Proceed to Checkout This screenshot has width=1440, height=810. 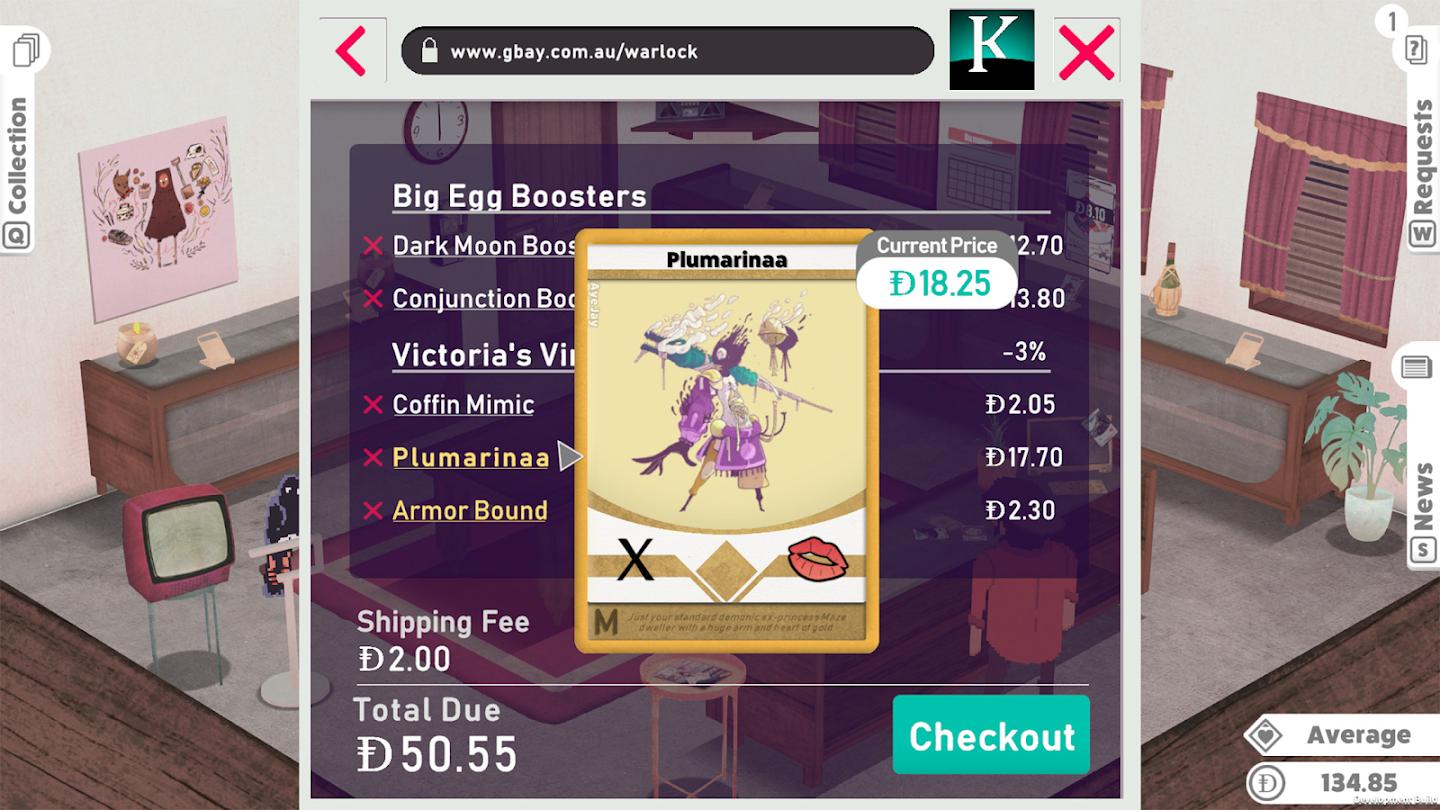pyautogui.click(x=990, y=736)
